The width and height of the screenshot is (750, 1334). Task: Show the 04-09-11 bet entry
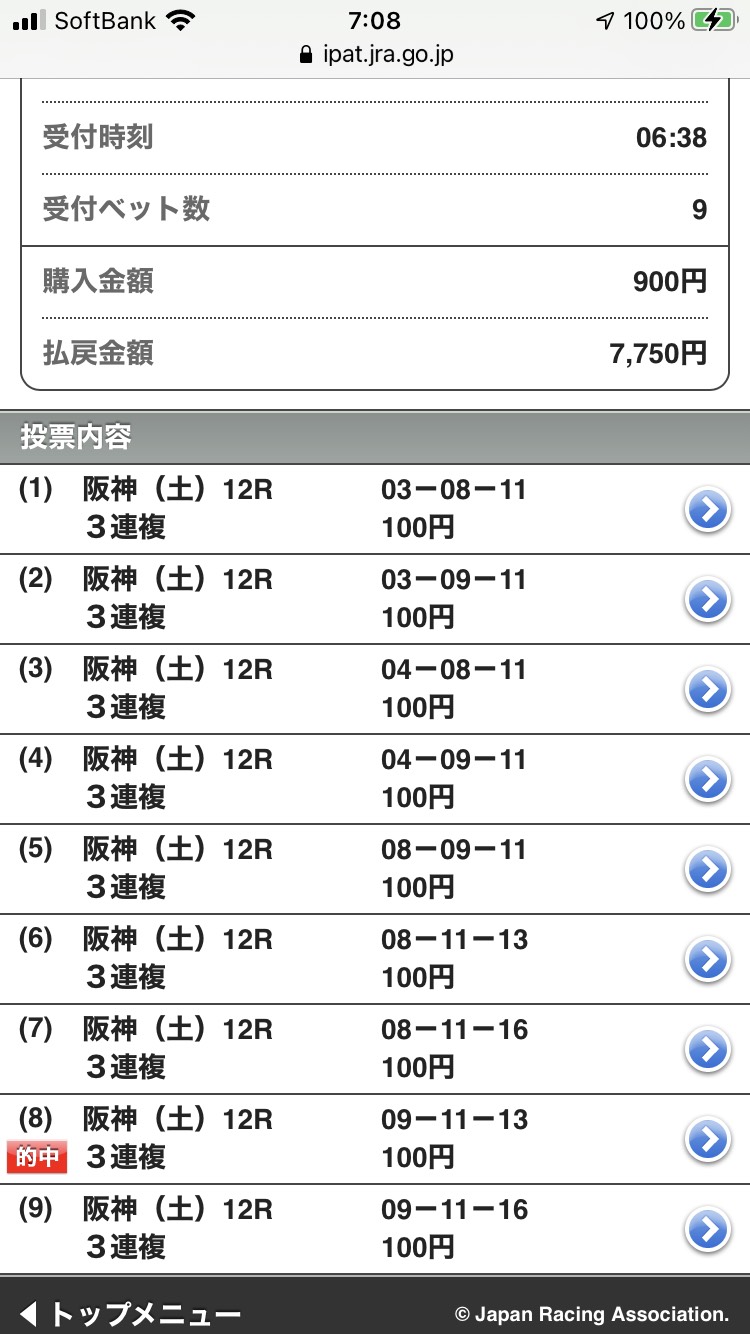708,780
